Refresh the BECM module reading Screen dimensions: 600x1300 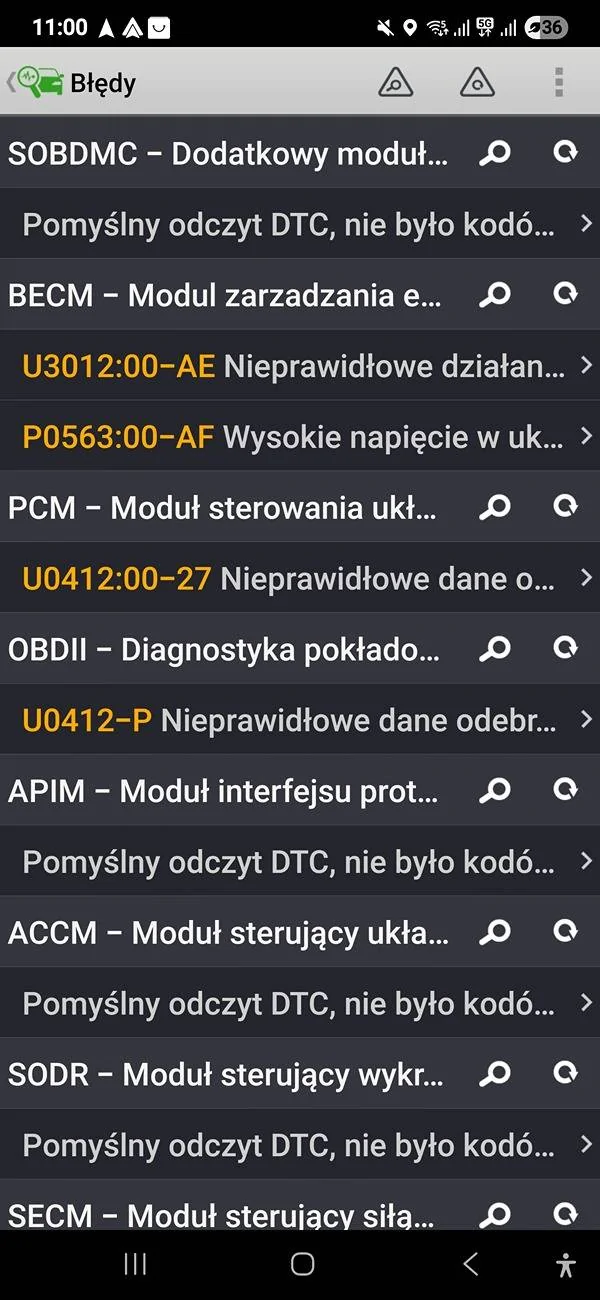566,294
